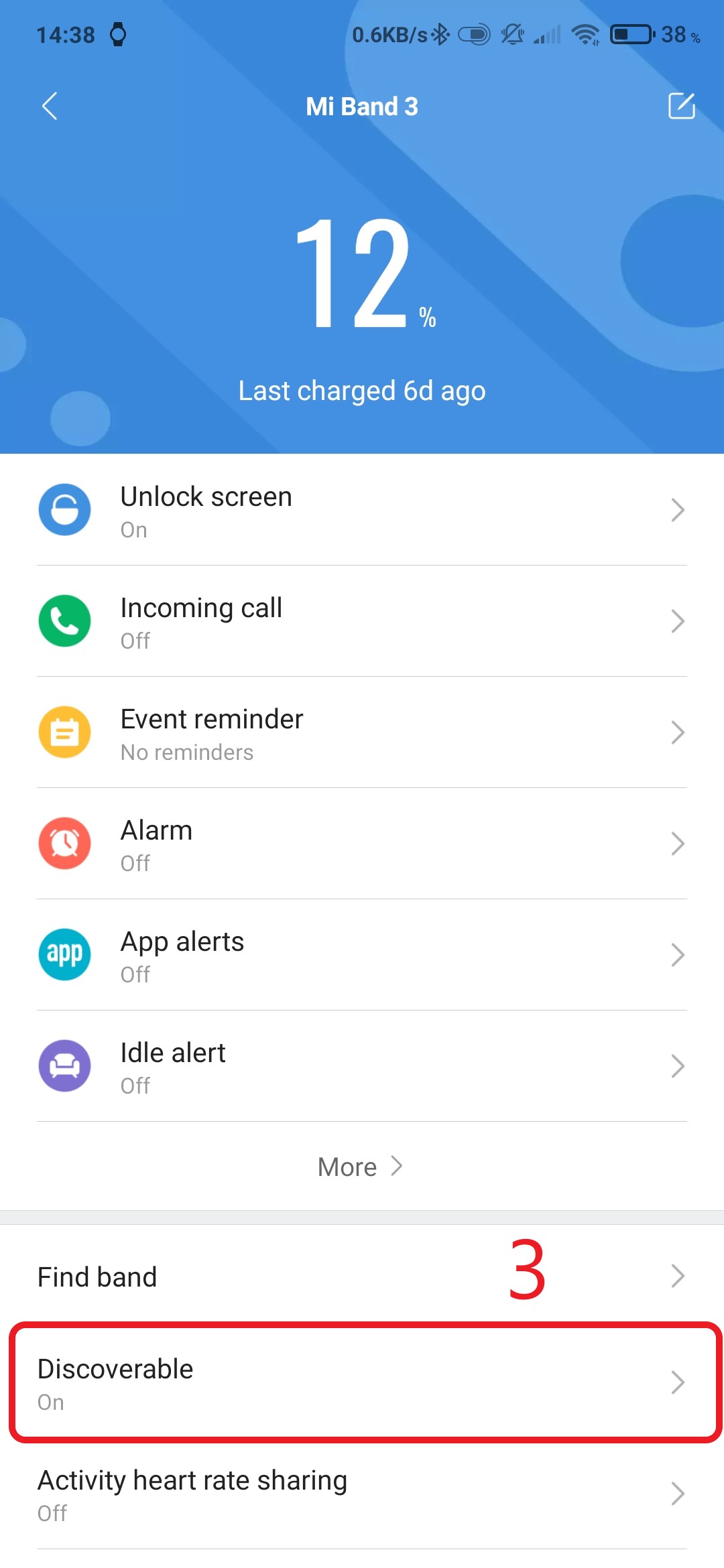Open Event reminder row
This screenshot has height=1568, width=724.
362,732
